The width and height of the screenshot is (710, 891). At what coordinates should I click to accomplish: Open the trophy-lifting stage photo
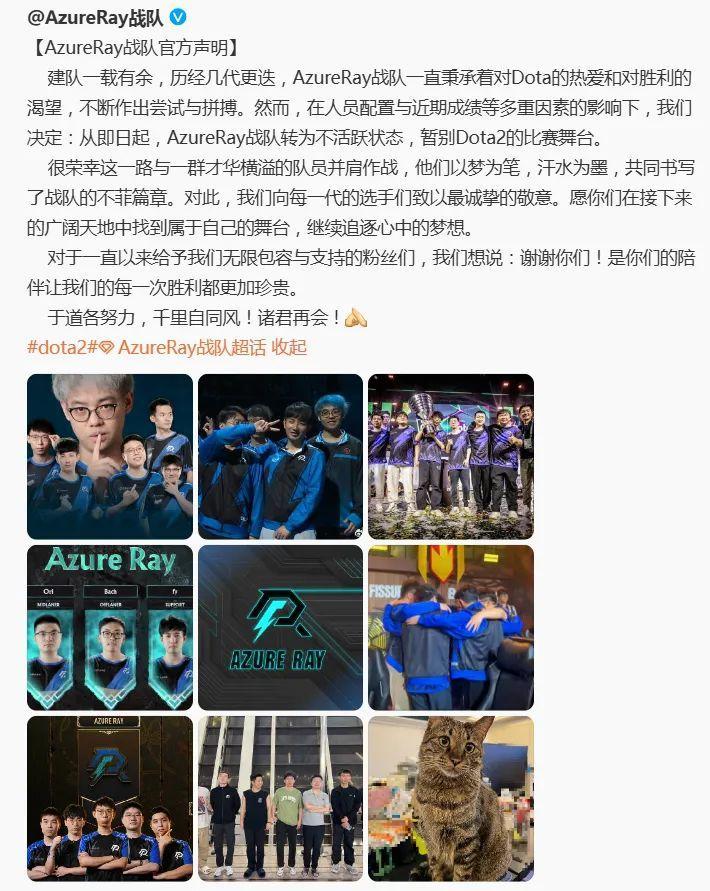pos(451,456)
